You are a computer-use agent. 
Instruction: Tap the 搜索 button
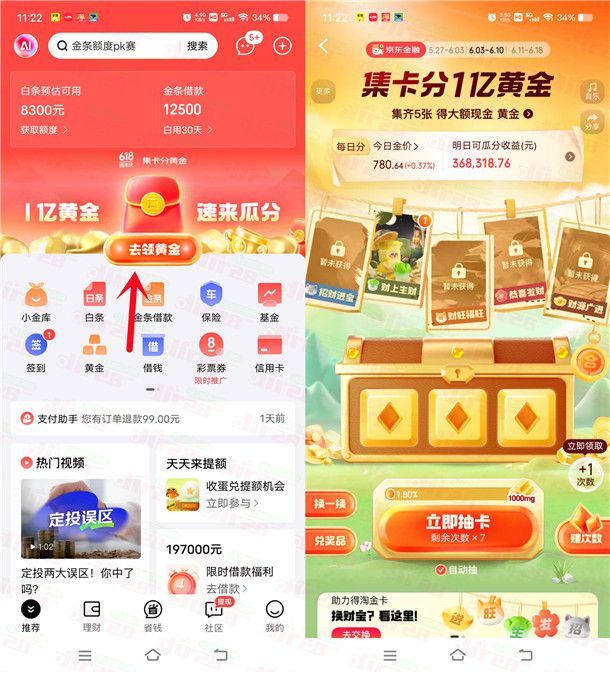[197, 46]
